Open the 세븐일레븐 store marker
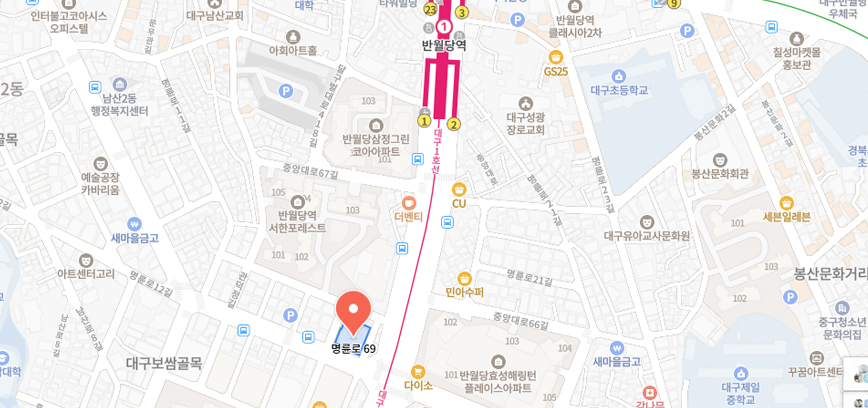Image resolution: width=868 pixels, height=408 pixels. click(x=786, y=202)
